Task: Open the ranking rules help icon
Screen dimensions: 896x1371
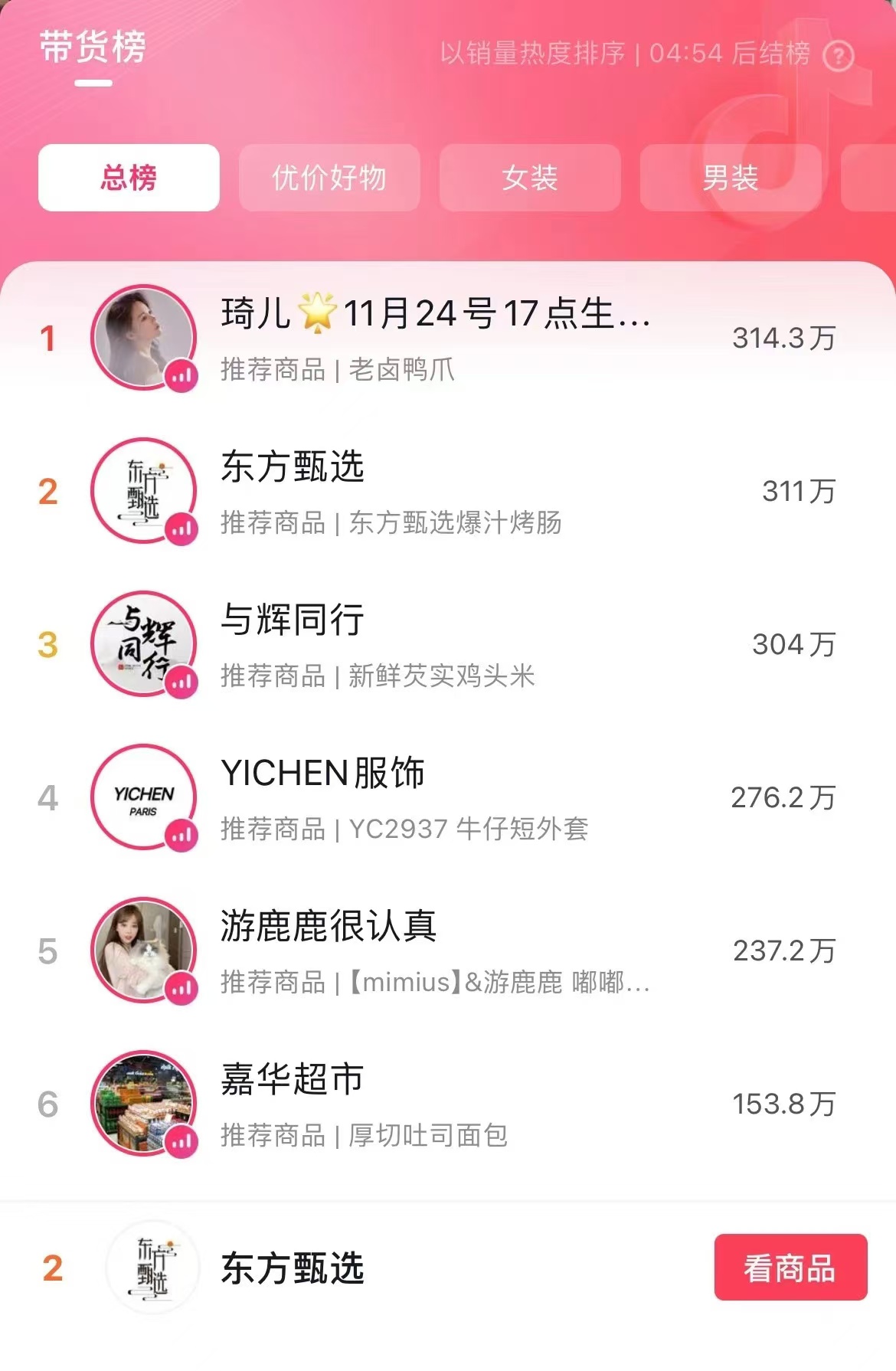Action: (838, 56)
